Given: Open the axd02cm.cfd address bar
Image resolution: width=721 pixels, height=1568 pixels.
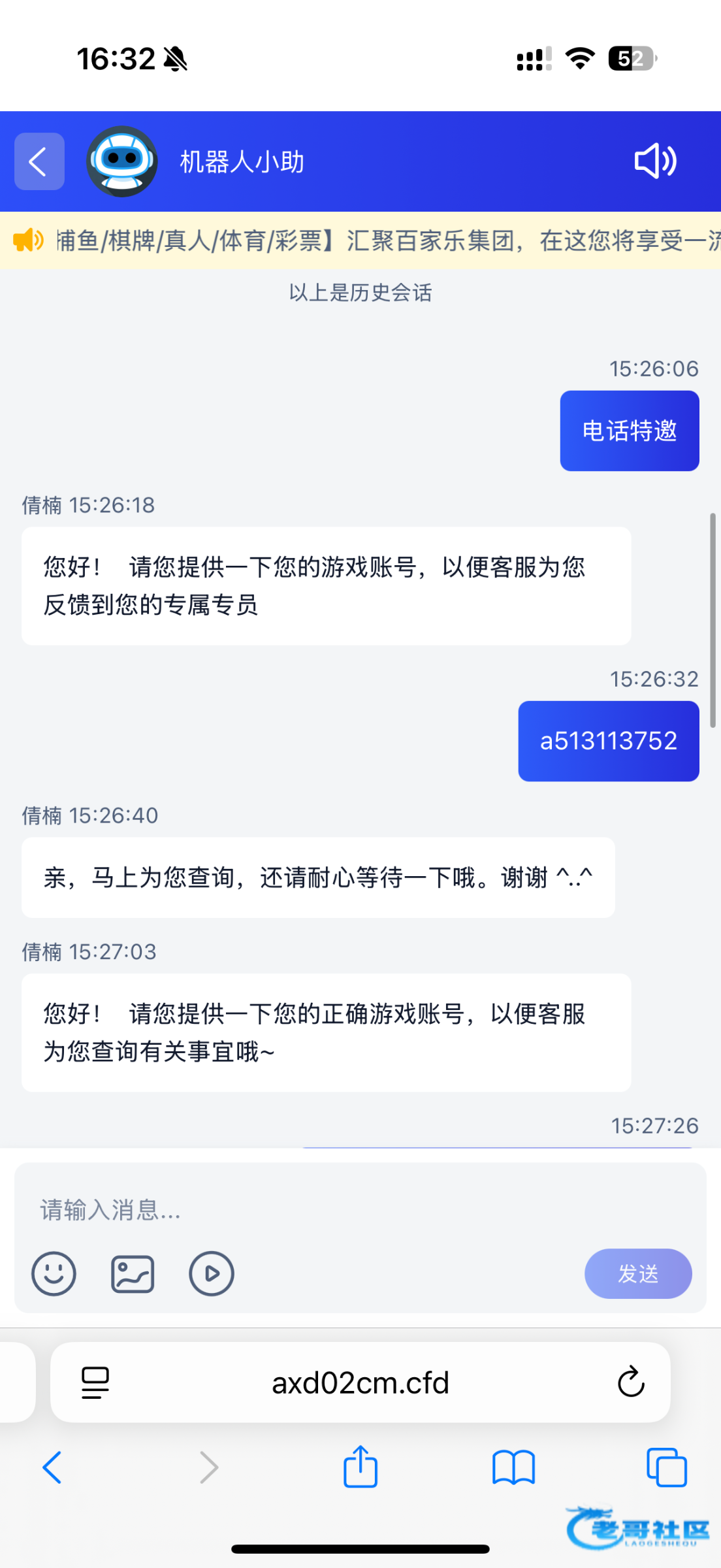Looking at the screenshot, I should pos(360,1382).
